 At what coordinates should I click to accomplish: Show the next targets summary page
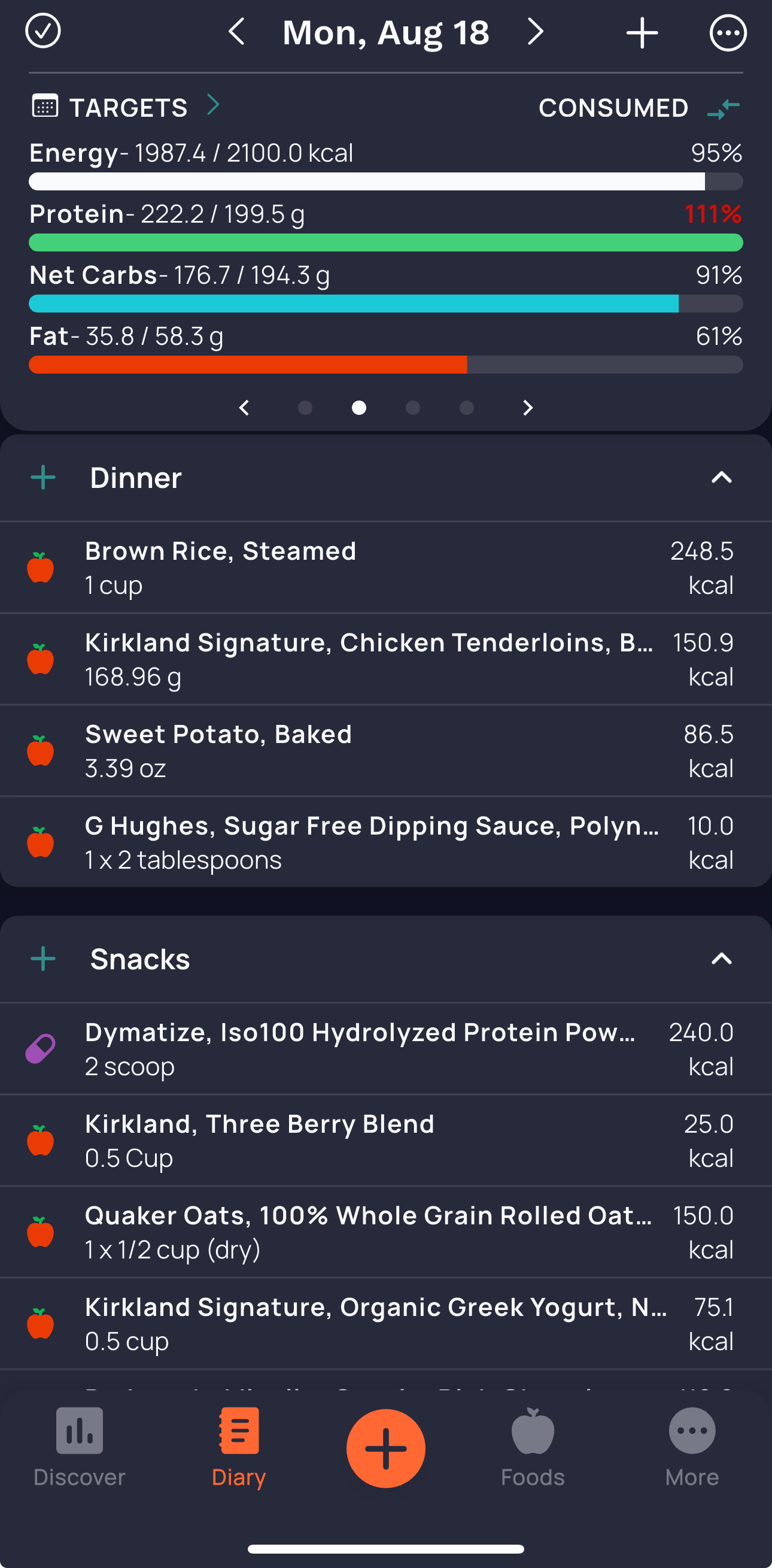[527, 408]
